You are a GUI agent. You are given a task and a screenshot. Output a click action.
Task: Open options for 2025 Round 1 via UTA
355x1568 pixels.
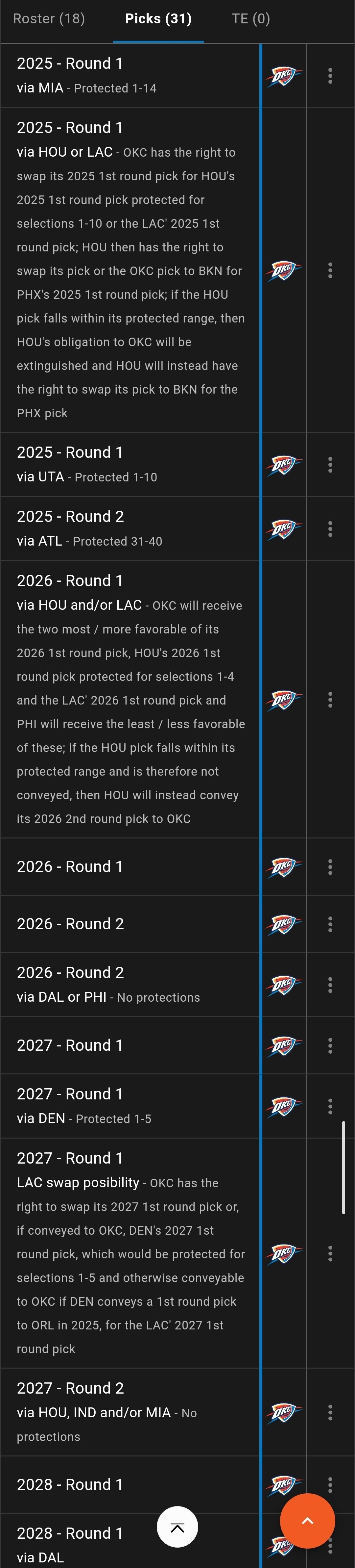pyautogui.click(x=330, y=464)
